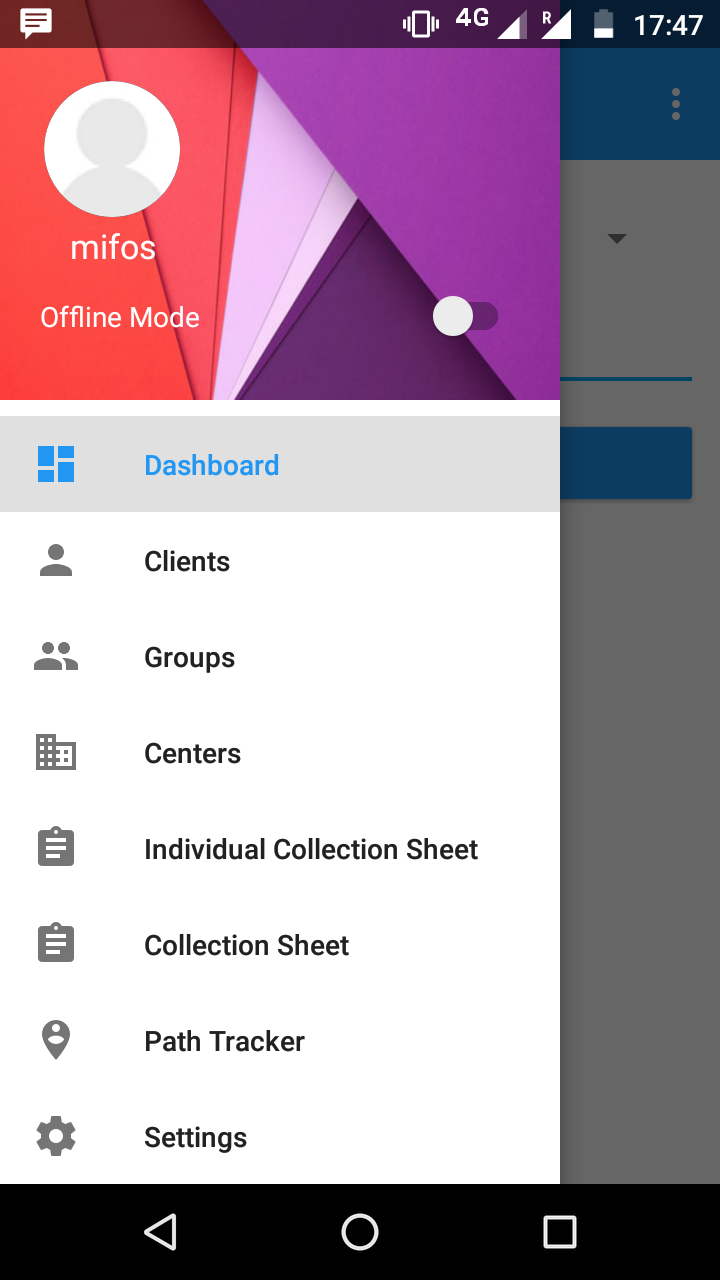Open Settings via the gear icon
This screenshot has height=1280, width=720.
tap(56, 1135)
